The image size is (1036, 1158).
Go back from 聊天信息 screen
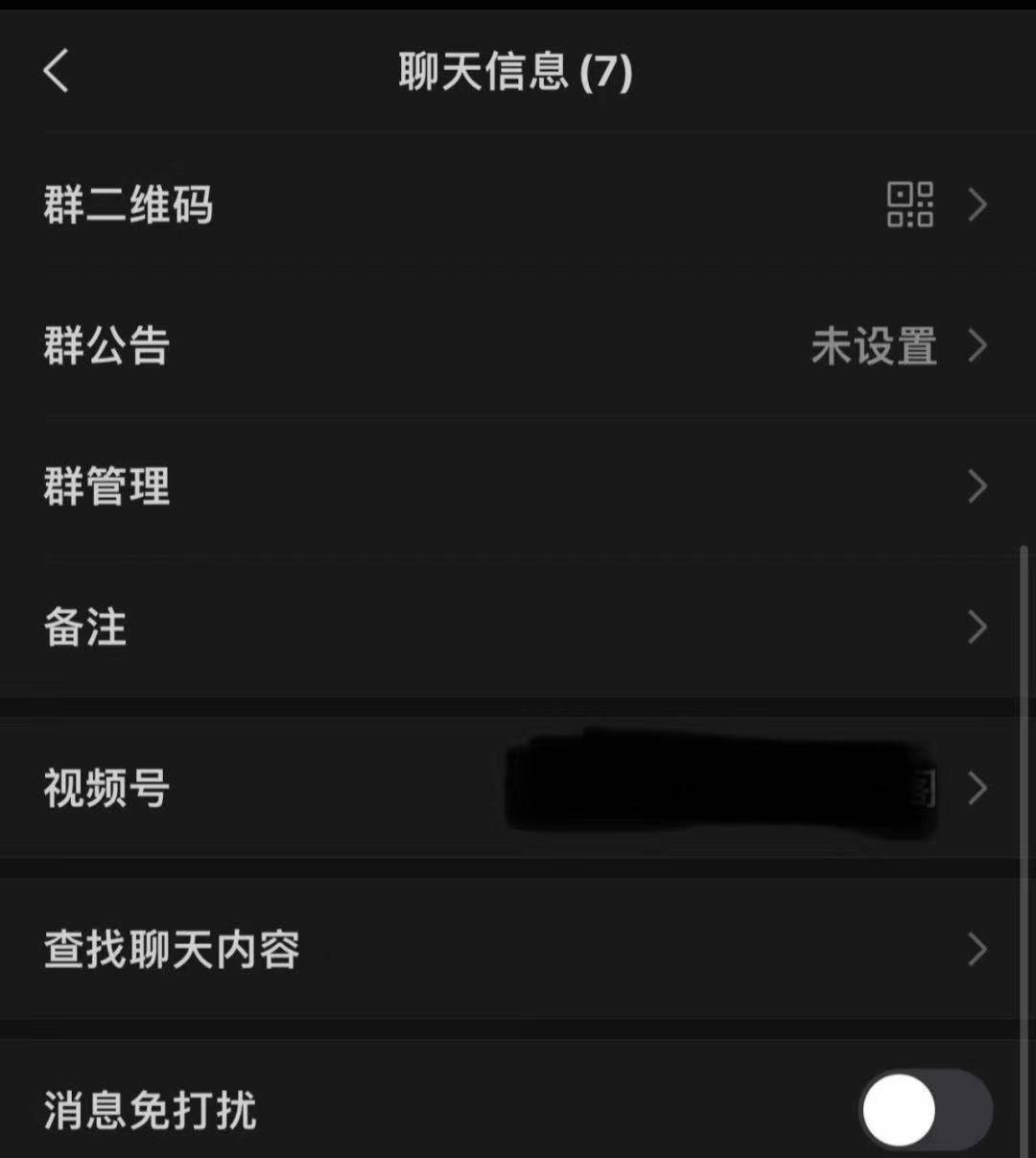pyautogui.click(x=57, y=72)
